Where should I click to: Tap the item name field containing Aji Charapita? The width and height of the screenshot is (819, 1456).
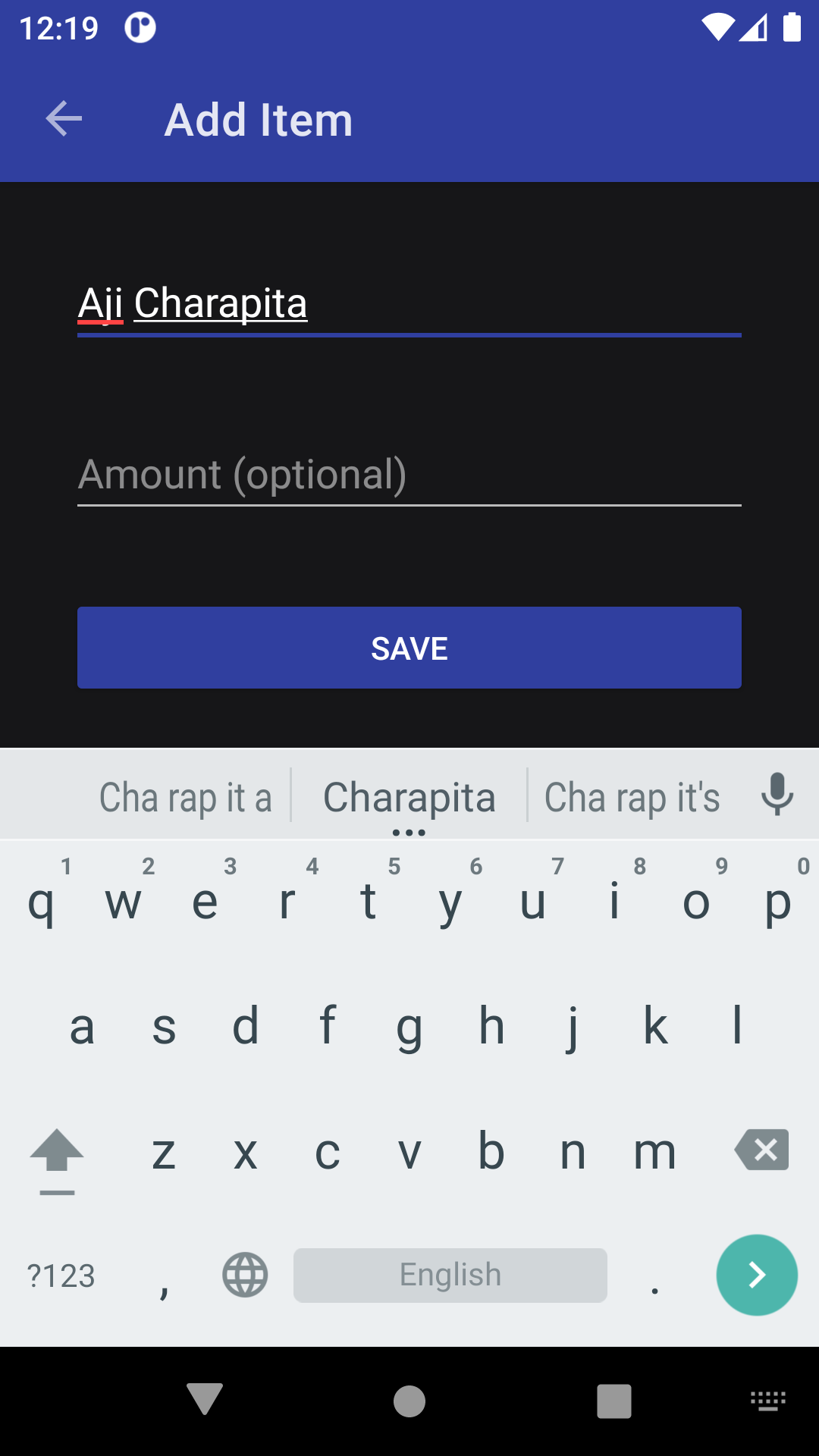[x=409, y=303]
